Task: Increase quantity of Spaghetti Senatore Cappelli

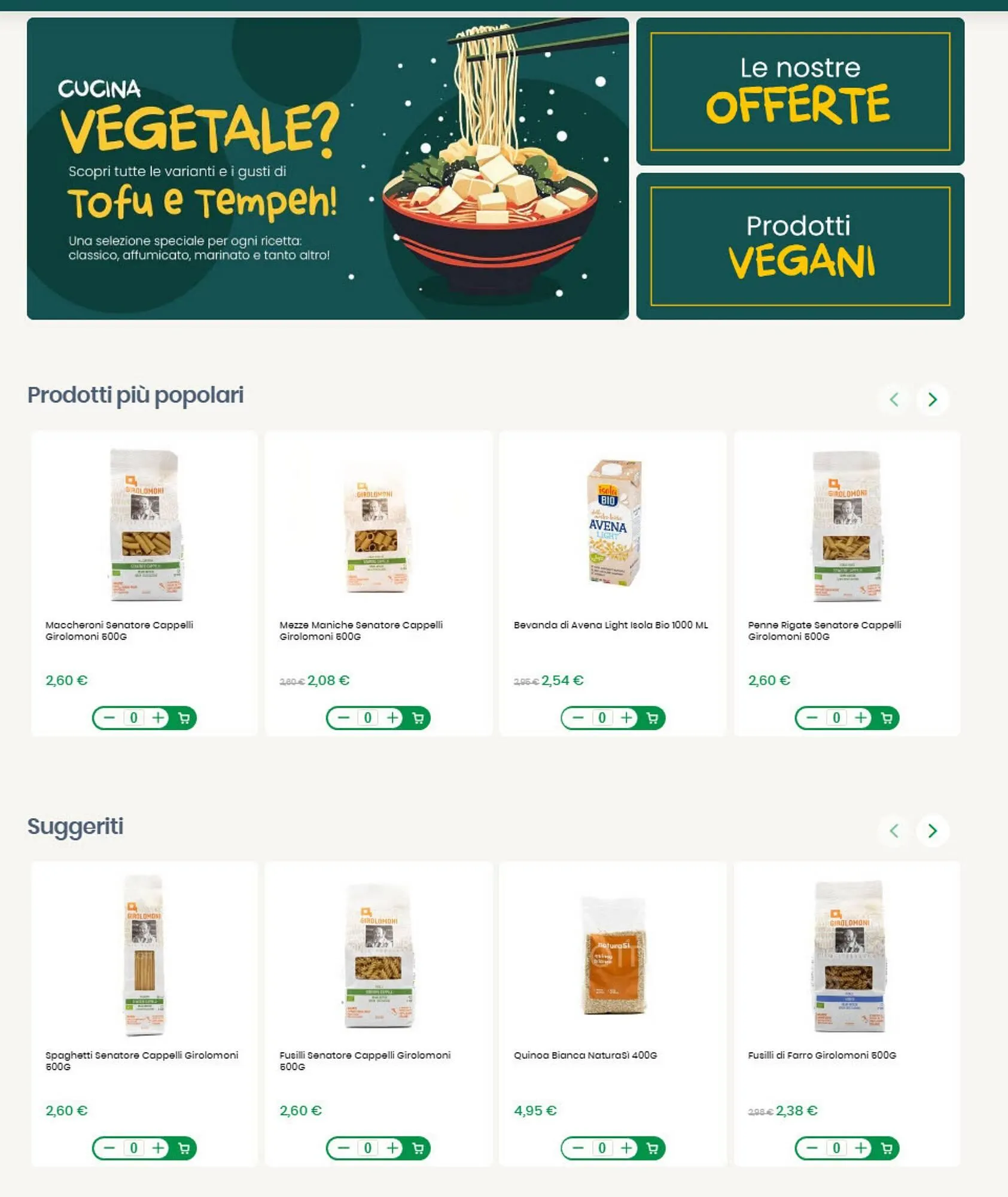Action: click(x=159, y=1148)
